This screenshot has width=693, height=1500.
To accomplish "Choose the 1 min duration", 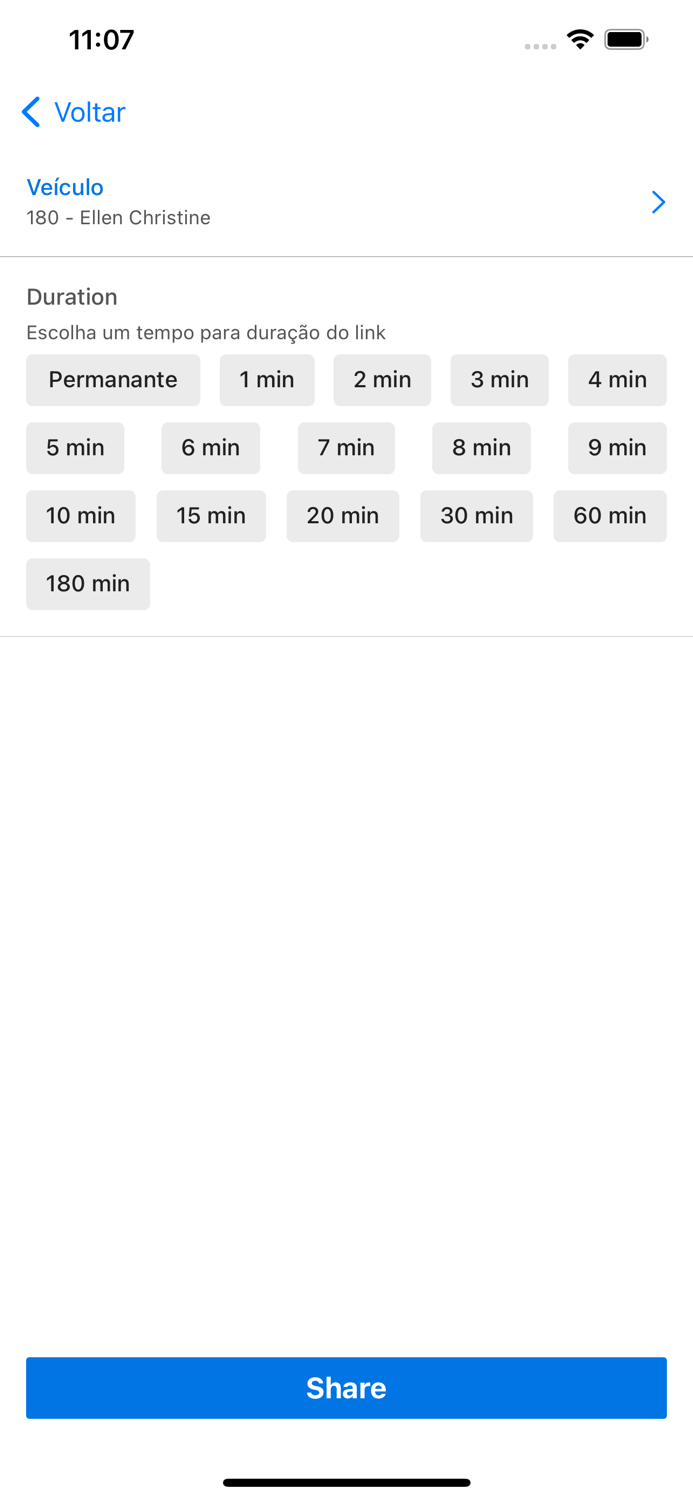I will [267, 380].
